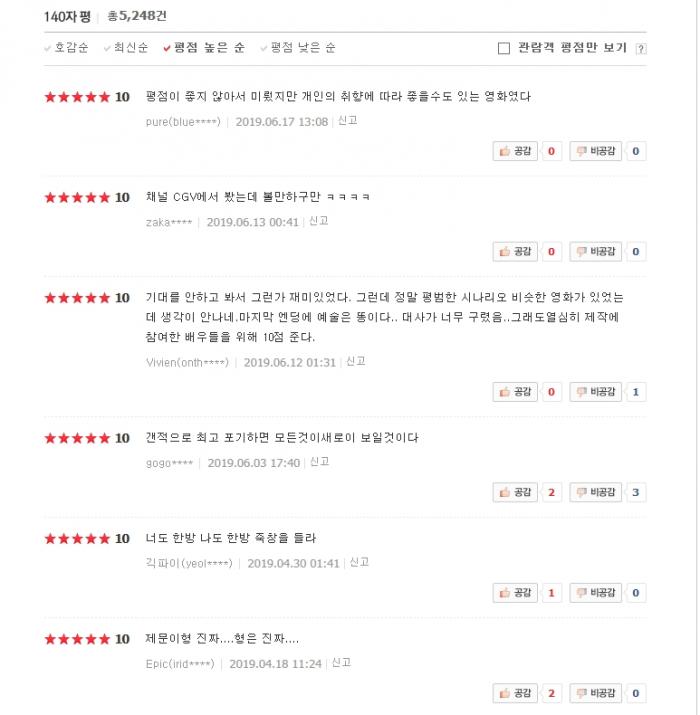The height and width of the screenshot is (715, 700).
Task: Tap 비공감 on pure(blue****) review
Action: point(596,151)
